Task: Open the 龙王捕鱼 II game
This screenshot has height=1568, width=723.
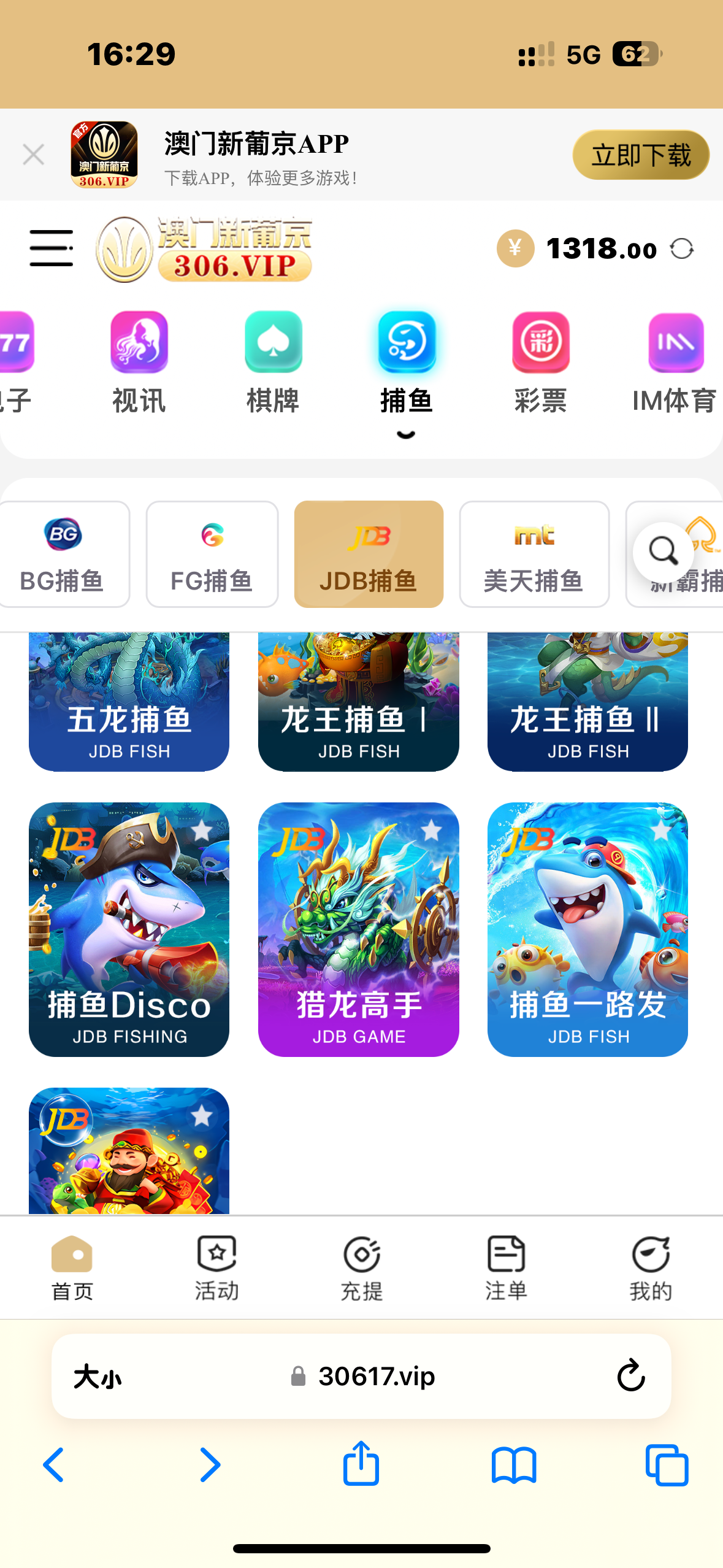Action: (587, 702)
